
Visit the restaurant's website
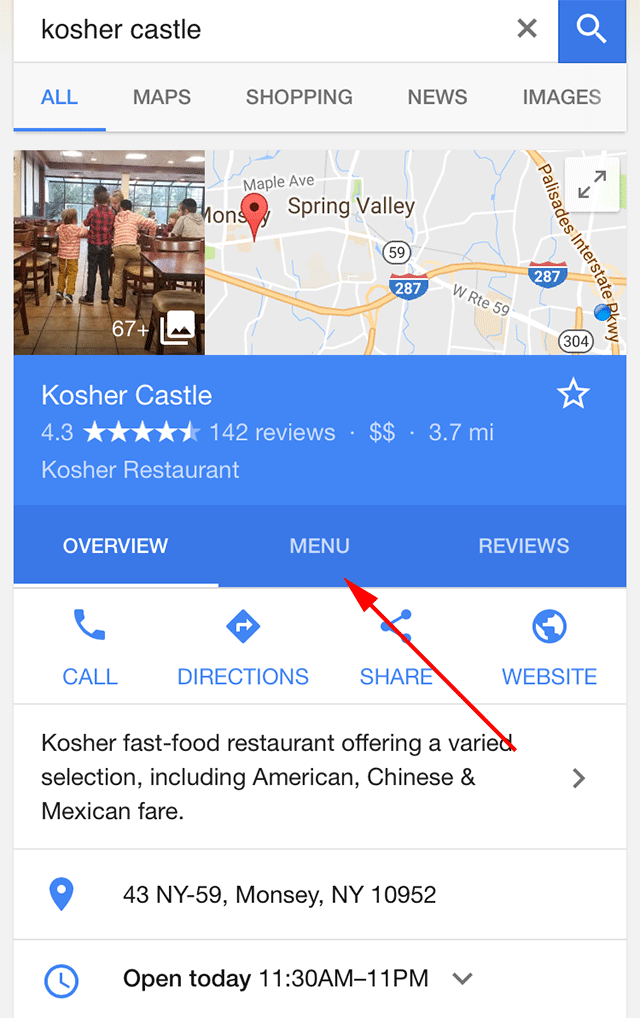(x=549, y=647)
